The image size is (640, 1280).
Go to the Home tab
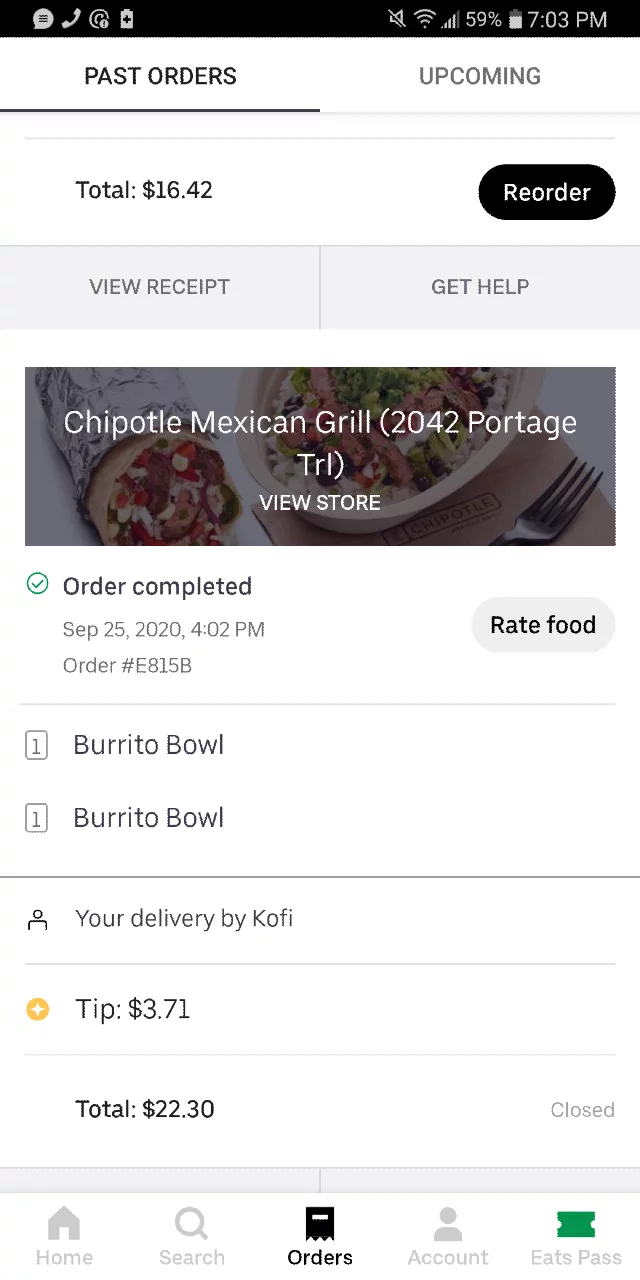point(64,1236)
